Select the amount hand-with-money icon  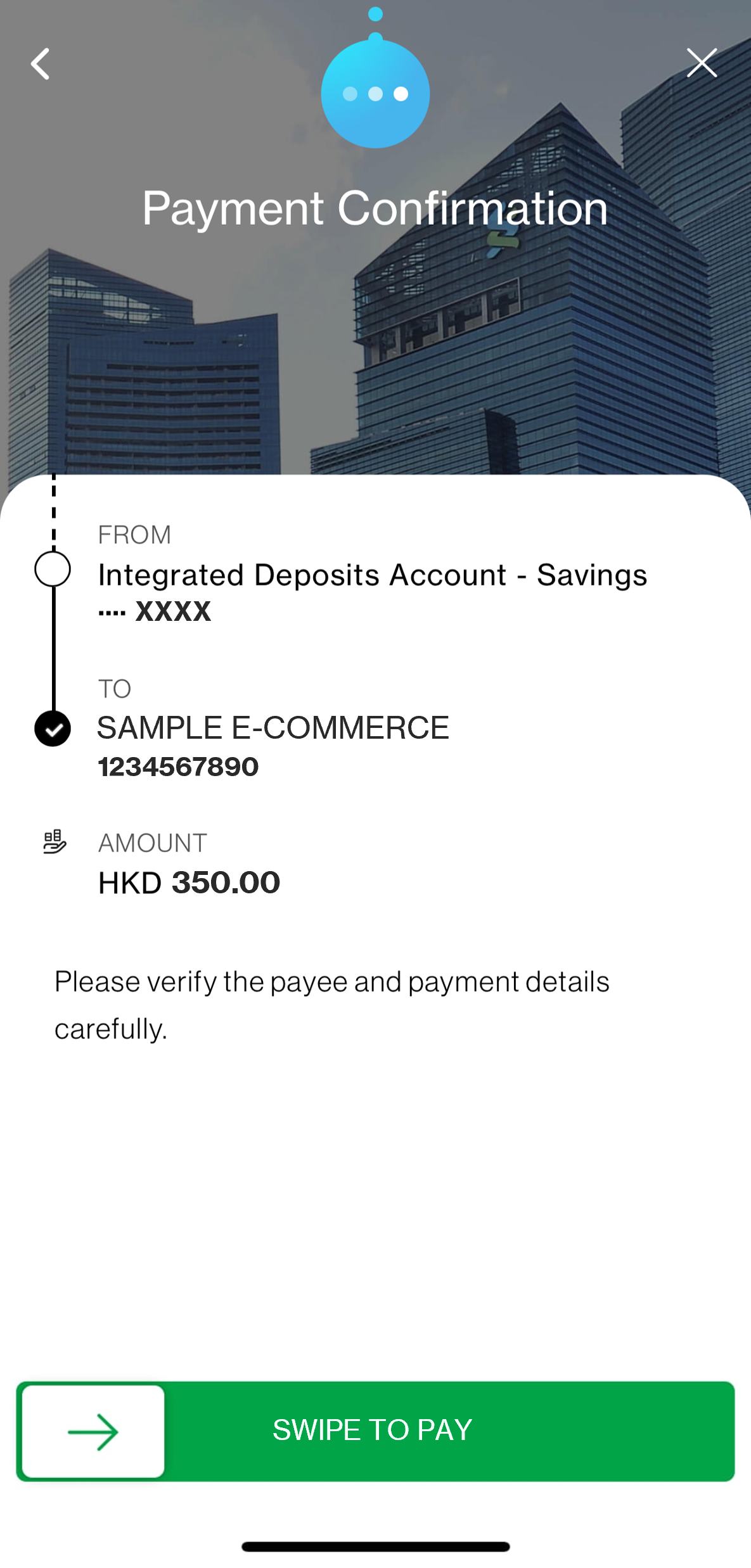point(53,842)
